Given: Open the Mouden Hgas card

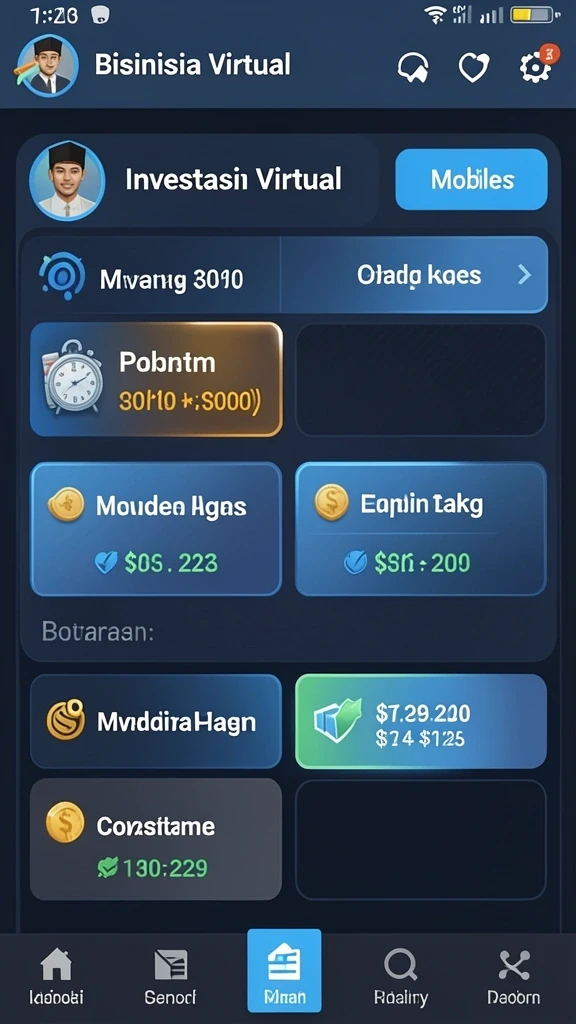Looking at the screenshot, I should (x=156, y=530).
